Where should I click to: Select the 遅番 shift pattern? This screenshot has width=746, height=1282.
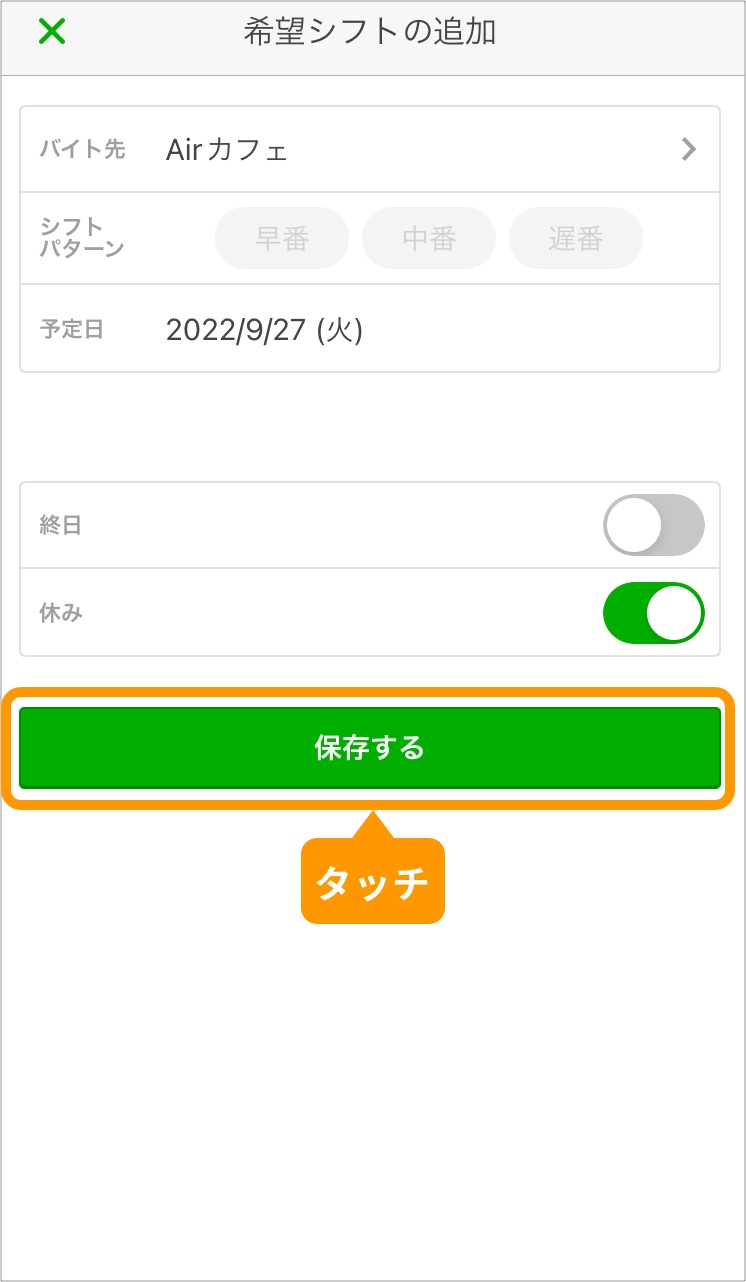click(x=575, y=238)
